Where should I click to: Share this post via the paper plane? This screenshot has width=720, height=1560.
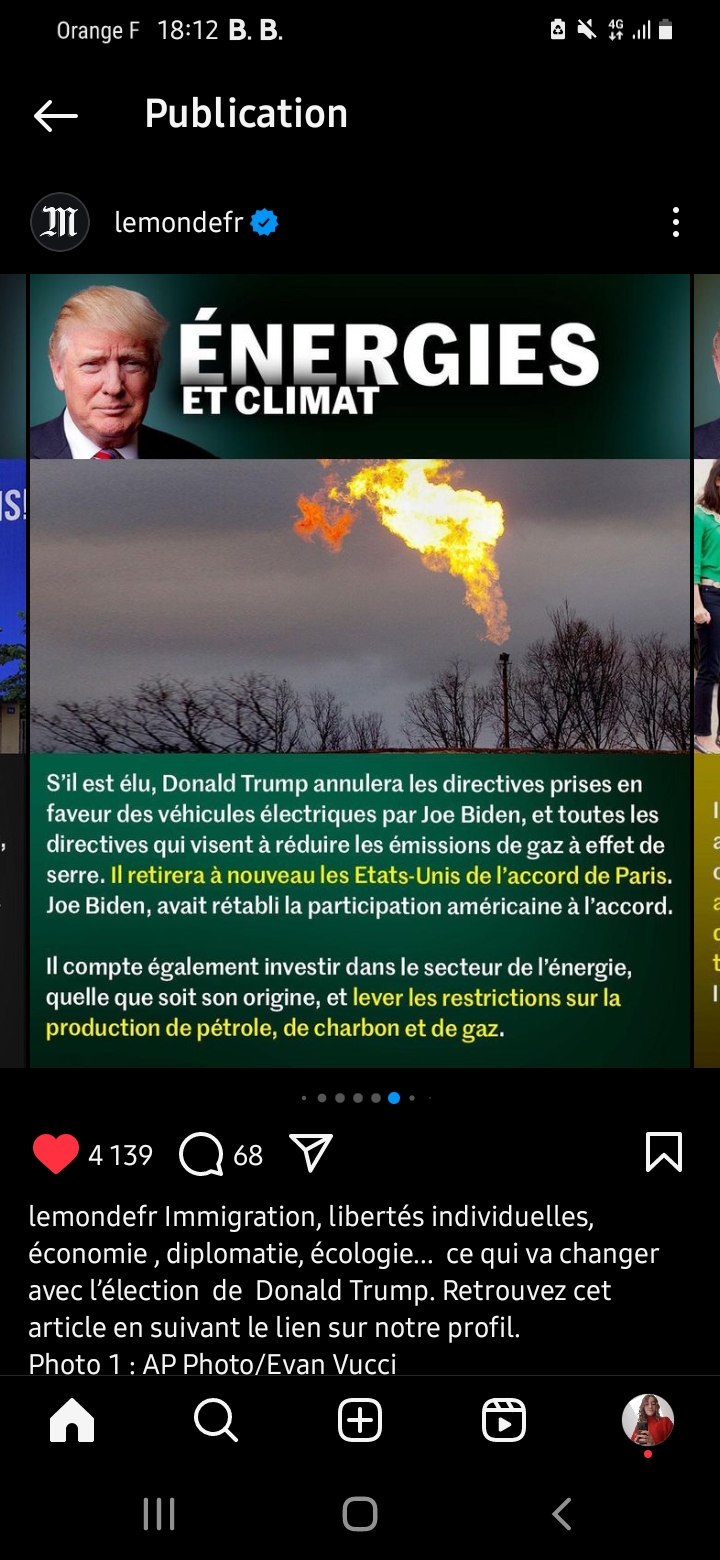(310, 1153)
